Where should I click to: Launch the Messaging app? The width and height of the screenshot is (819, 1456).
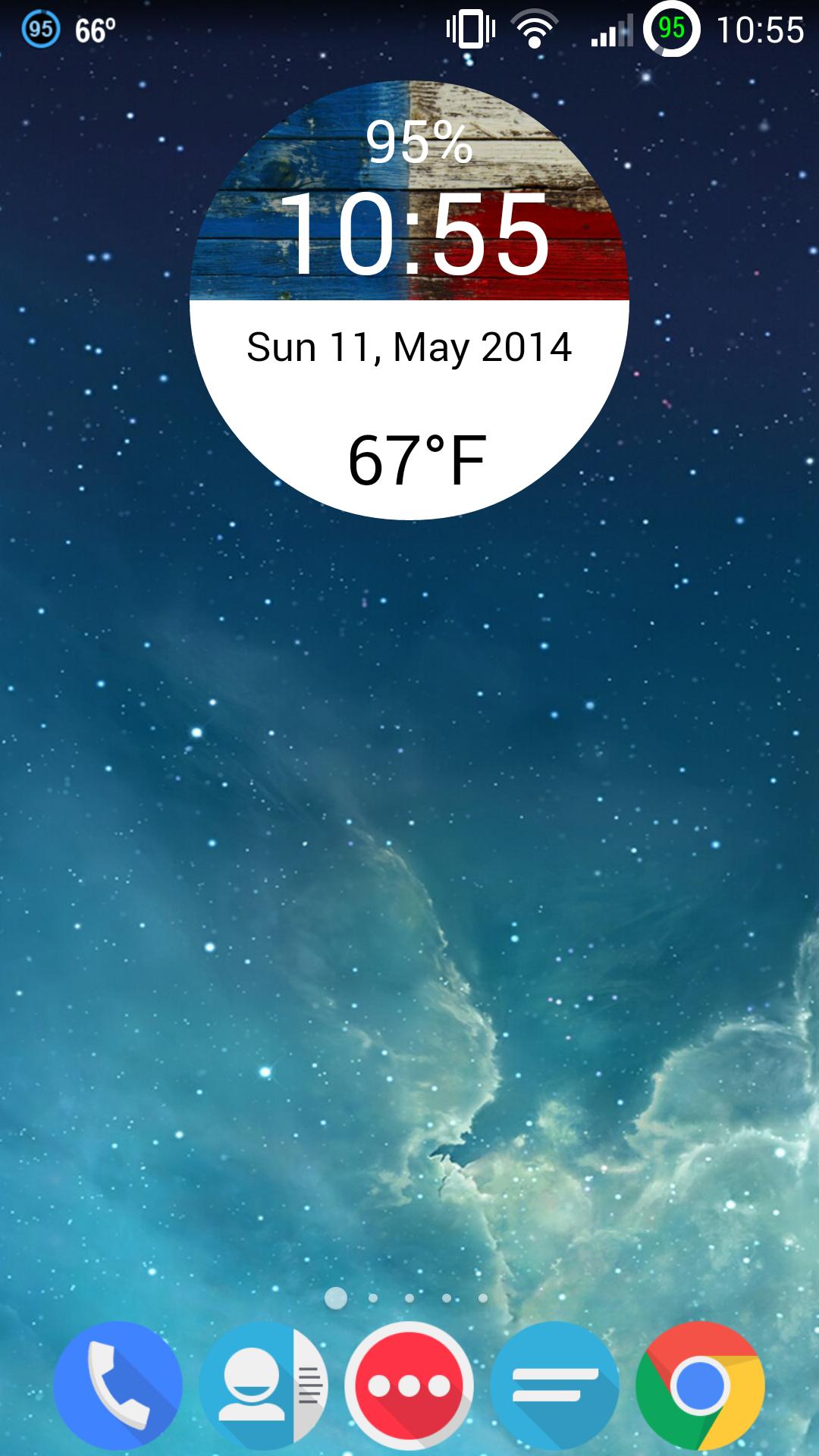pyautogui.click(x=555, y=1385)
